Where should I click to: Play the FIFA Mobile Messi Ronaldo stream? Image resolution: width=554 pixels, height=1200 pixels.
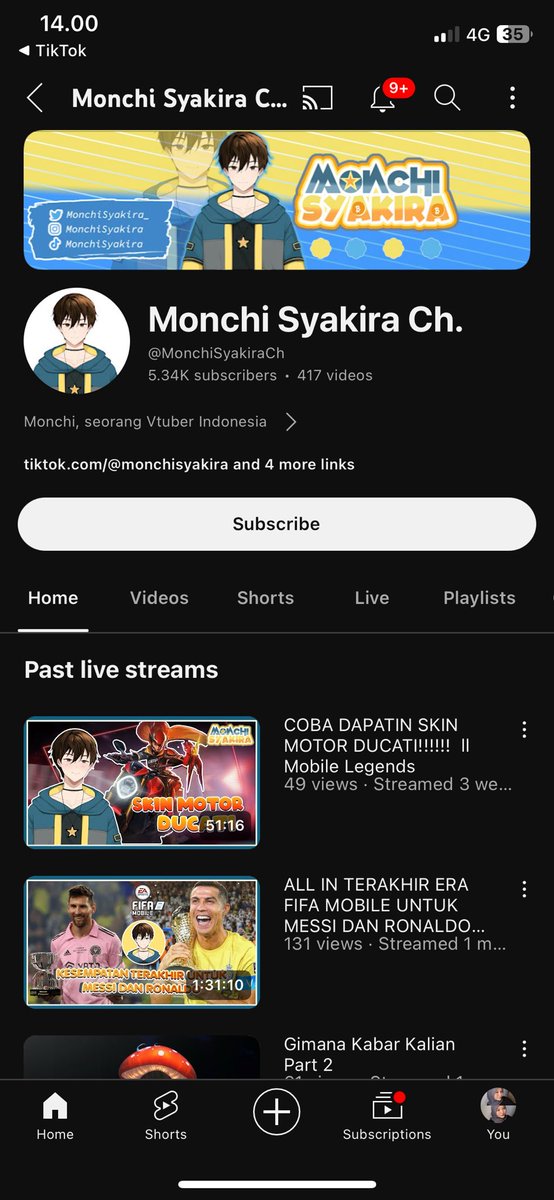point(142,942)
